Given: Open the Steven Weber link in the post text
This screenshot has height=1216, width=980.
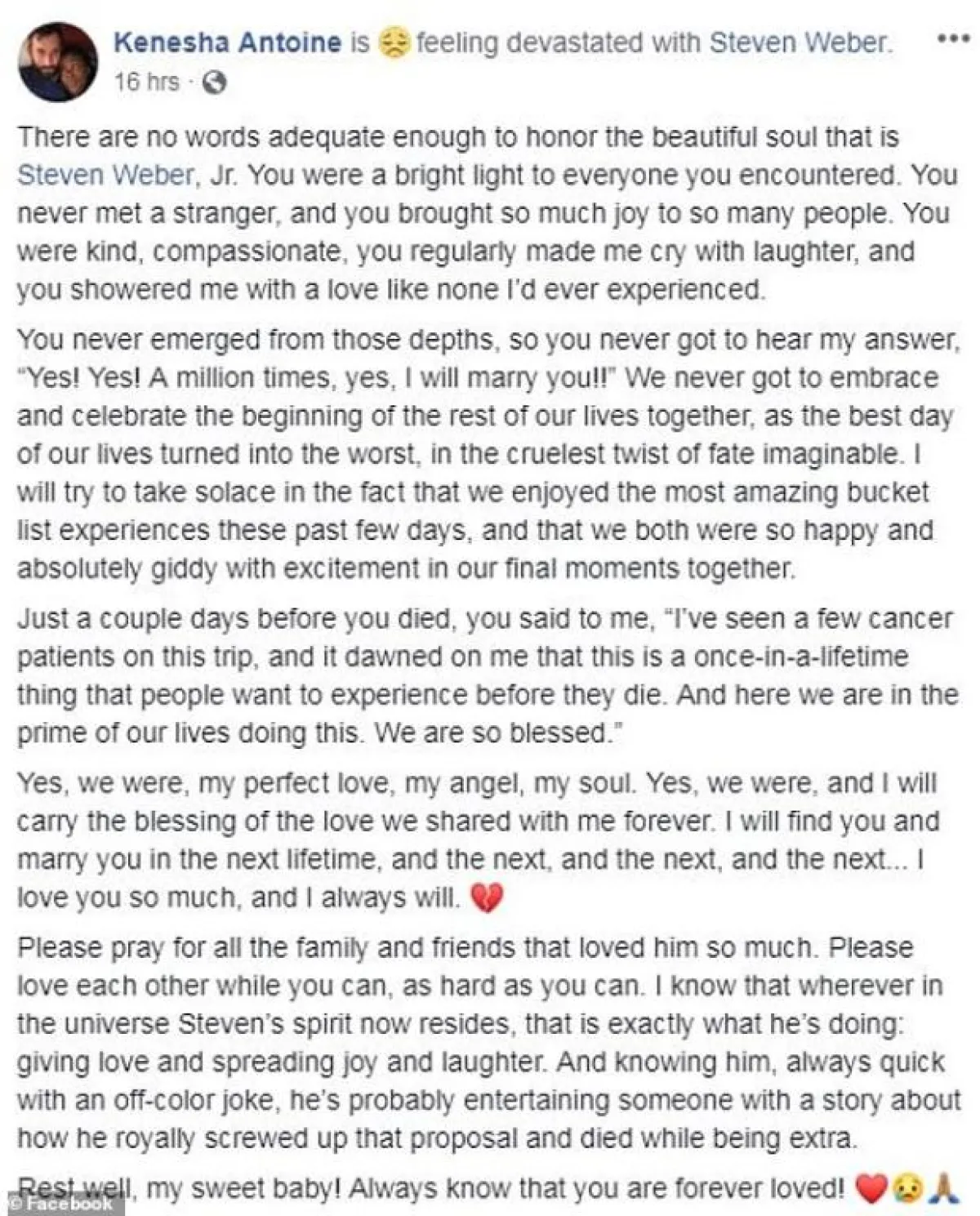Looking at the screenshot, I should (x=105, y=175).
